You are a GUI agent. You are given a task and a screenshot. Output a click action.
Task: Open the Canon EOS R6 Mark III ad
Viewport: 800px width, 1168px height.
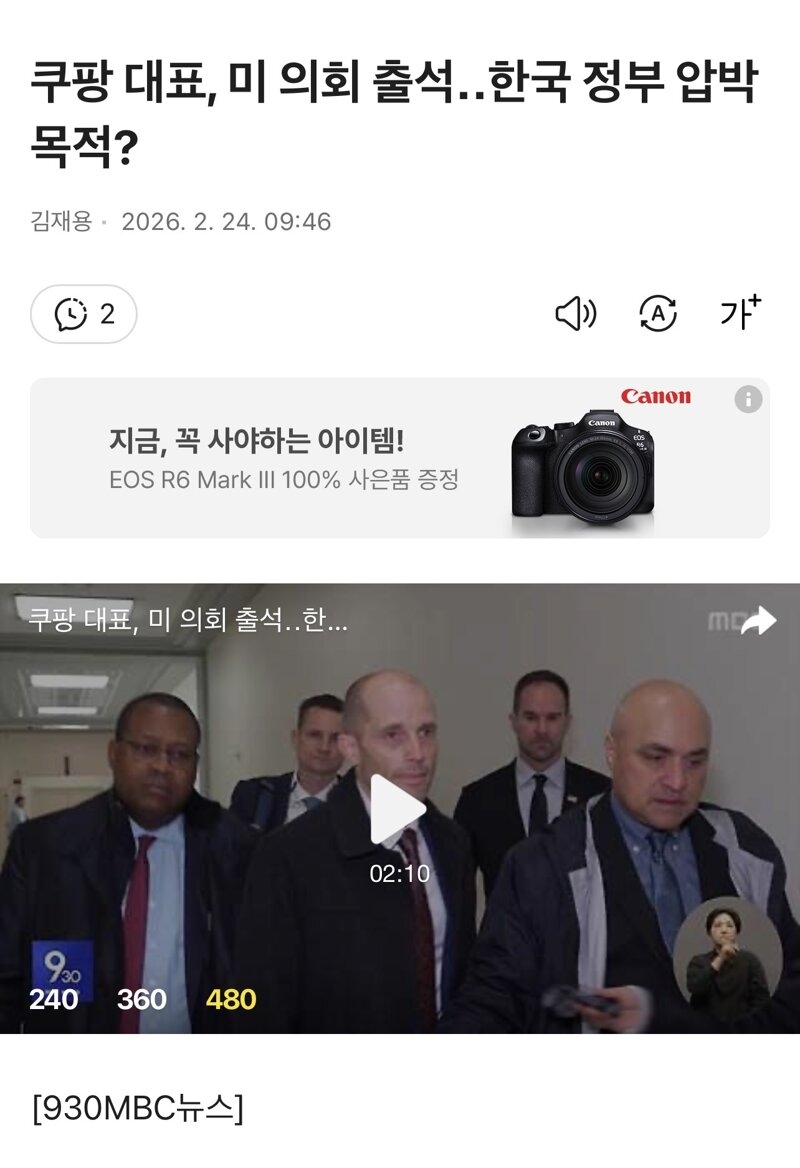(400, 459)
